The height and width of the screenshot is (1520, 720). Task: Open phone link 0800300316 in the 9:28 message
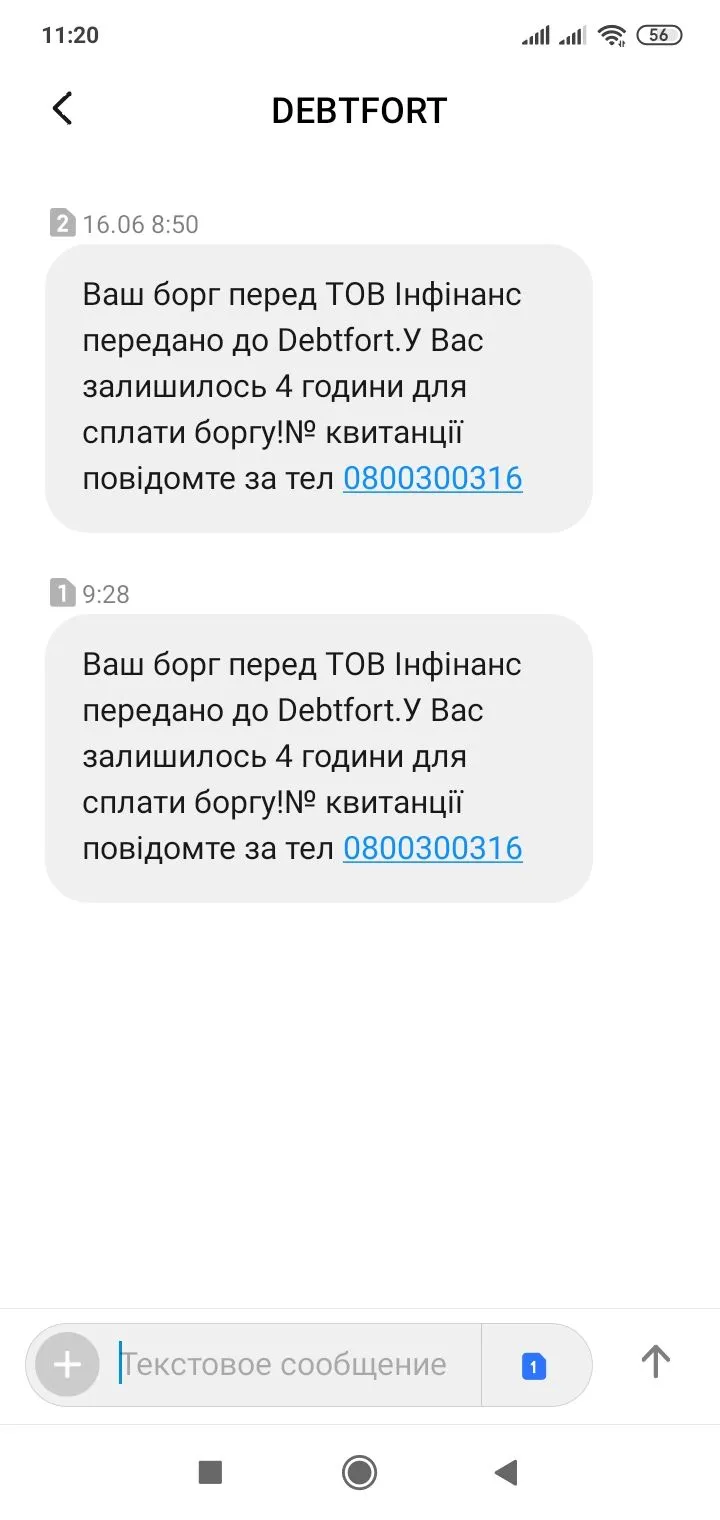coord(432,849)
